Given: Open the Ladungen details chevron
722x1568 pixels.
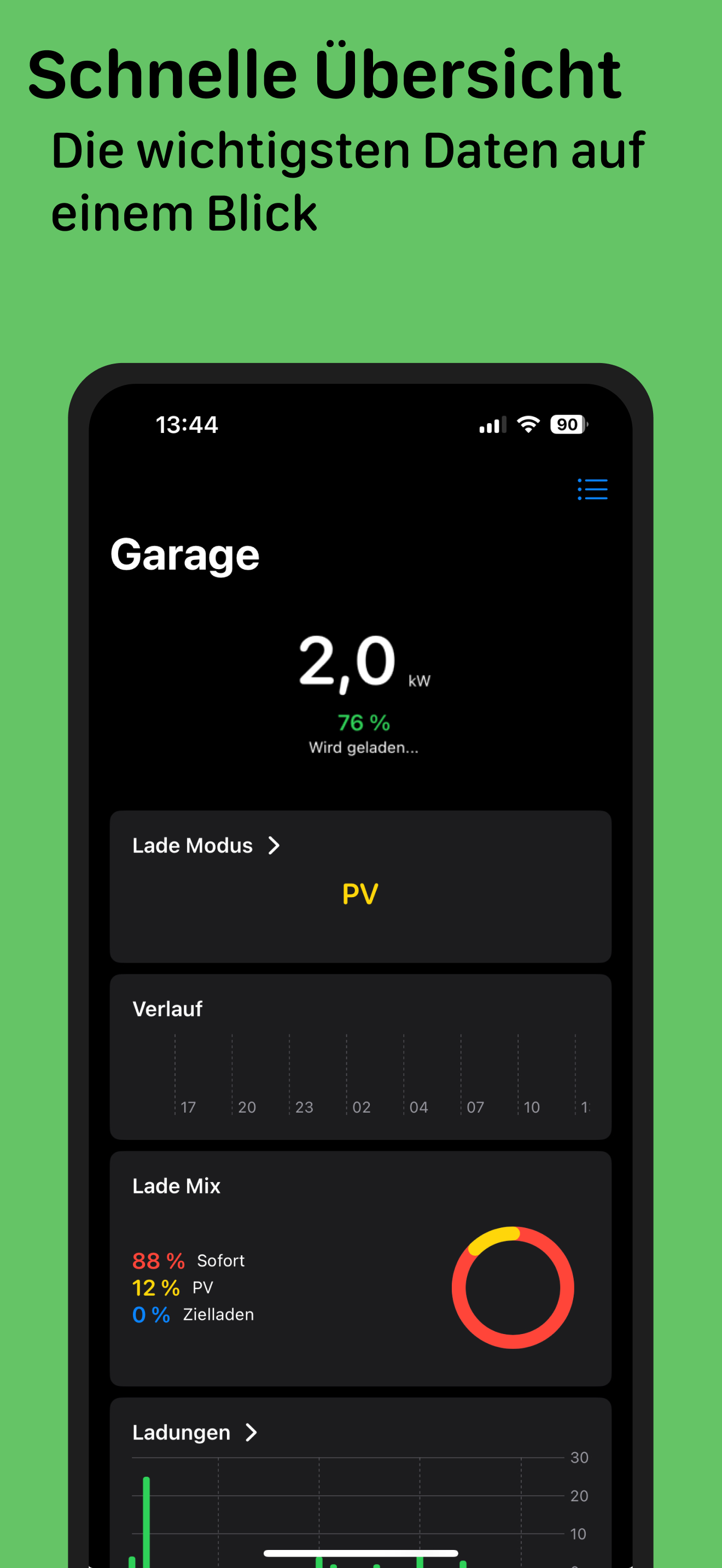Looking at the screenshot, I should pyautogui.click(x=251, y=1432).
